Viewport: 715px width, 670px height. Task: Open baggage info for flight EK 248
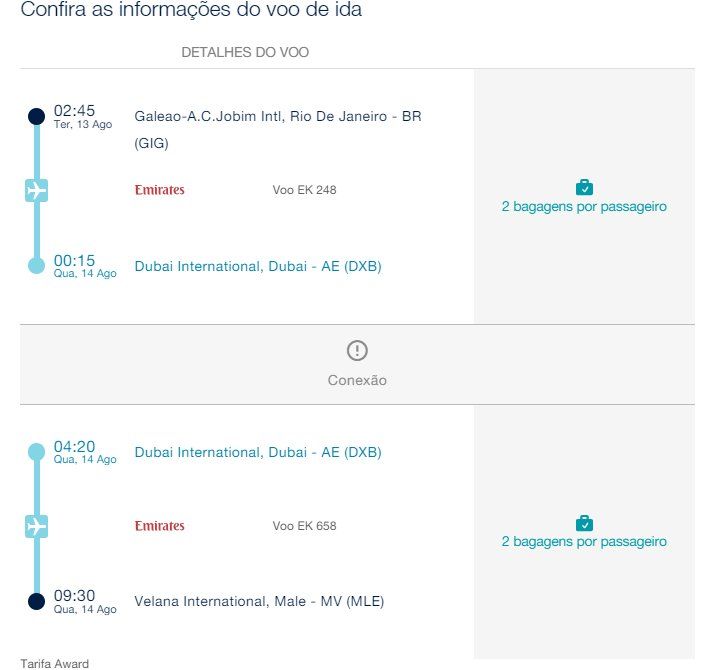[584, 206]
